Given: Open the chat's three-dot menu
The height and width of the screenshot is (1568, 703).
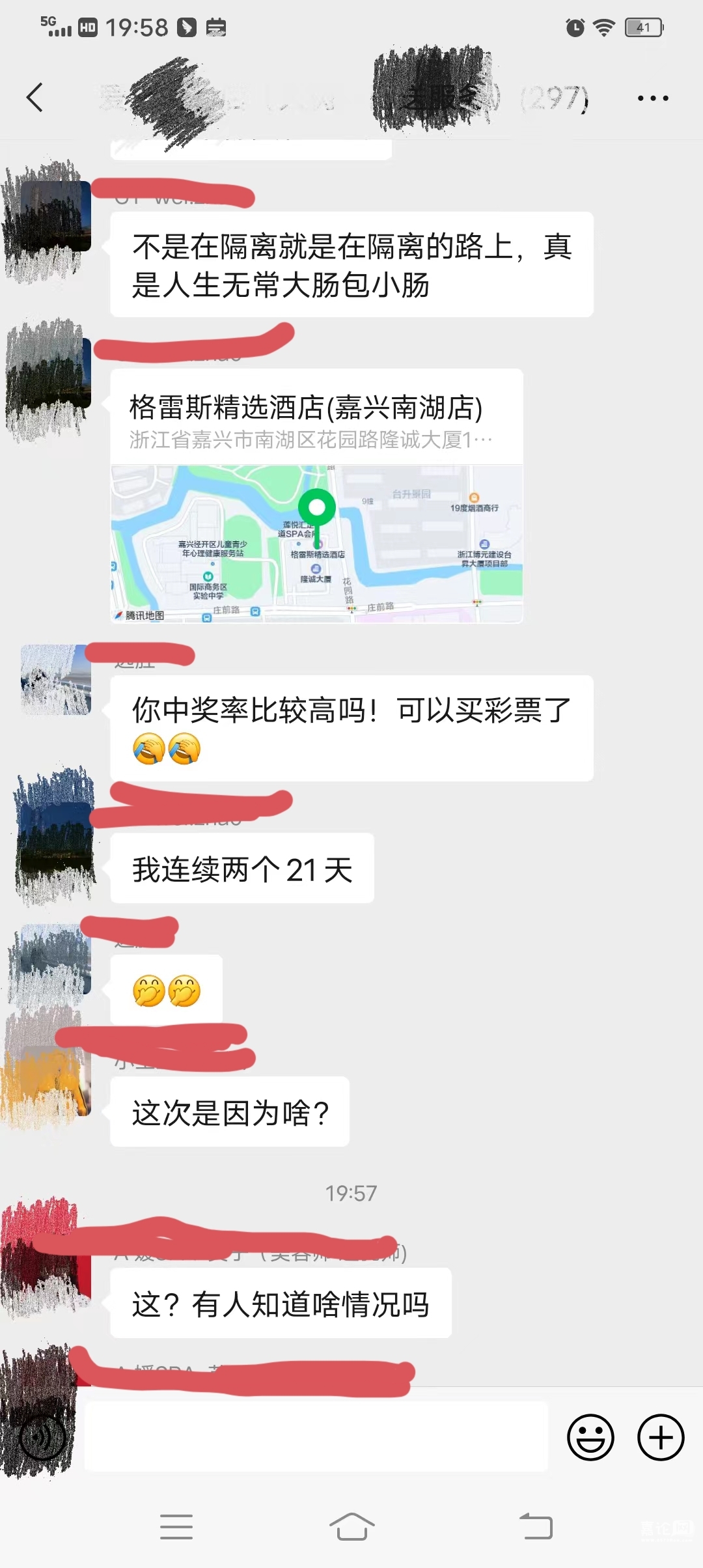Looking at the screenshot, I should pyautogui.click(x=652, y=98).
